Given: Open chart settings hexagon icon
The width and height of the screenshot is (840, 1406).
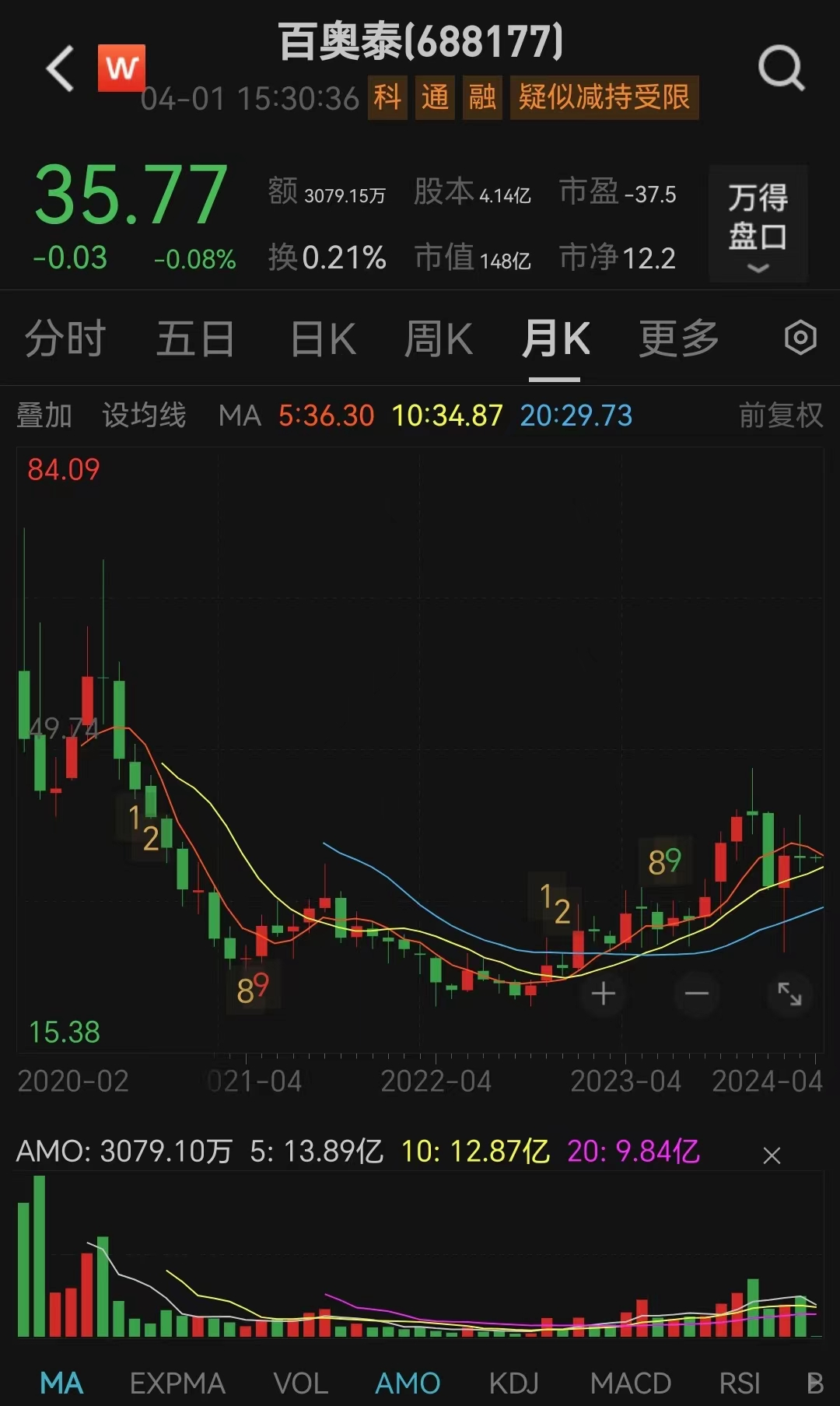Looking at the screenshot, I should click(800, 338).
